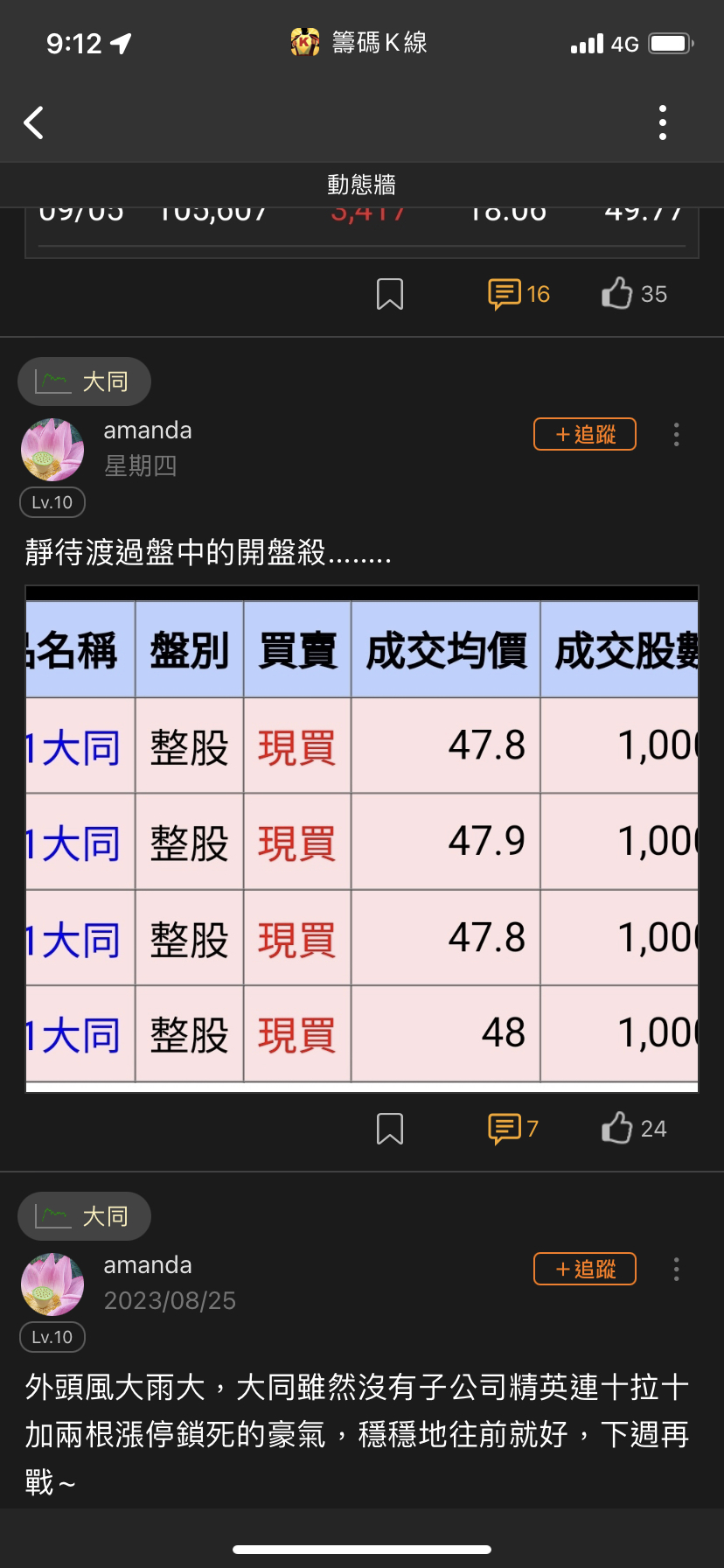Toggle follow on the 2023/08/25 post author
Viewport: 724px width, 1568px height.
pos(584,1269)
